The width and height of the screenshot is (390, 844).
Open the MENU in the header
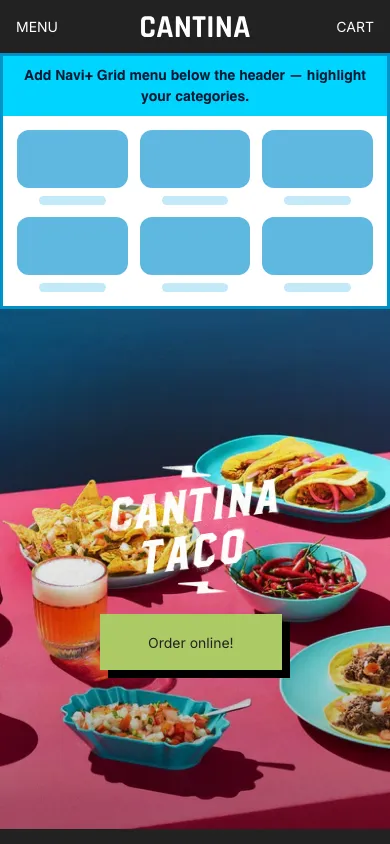(37, 27)
